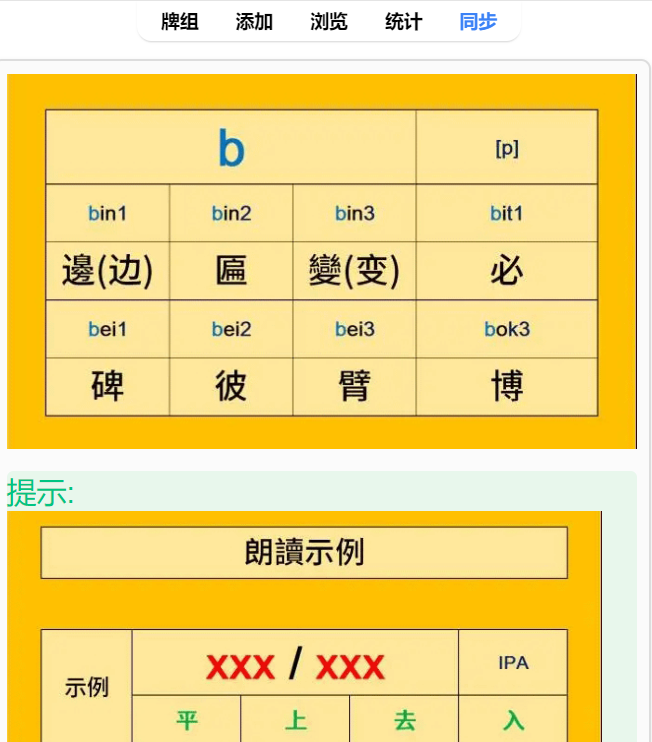The image size is (652, 742).
Task: Go to the 添加 add card tab
Action: click(254, 22)
